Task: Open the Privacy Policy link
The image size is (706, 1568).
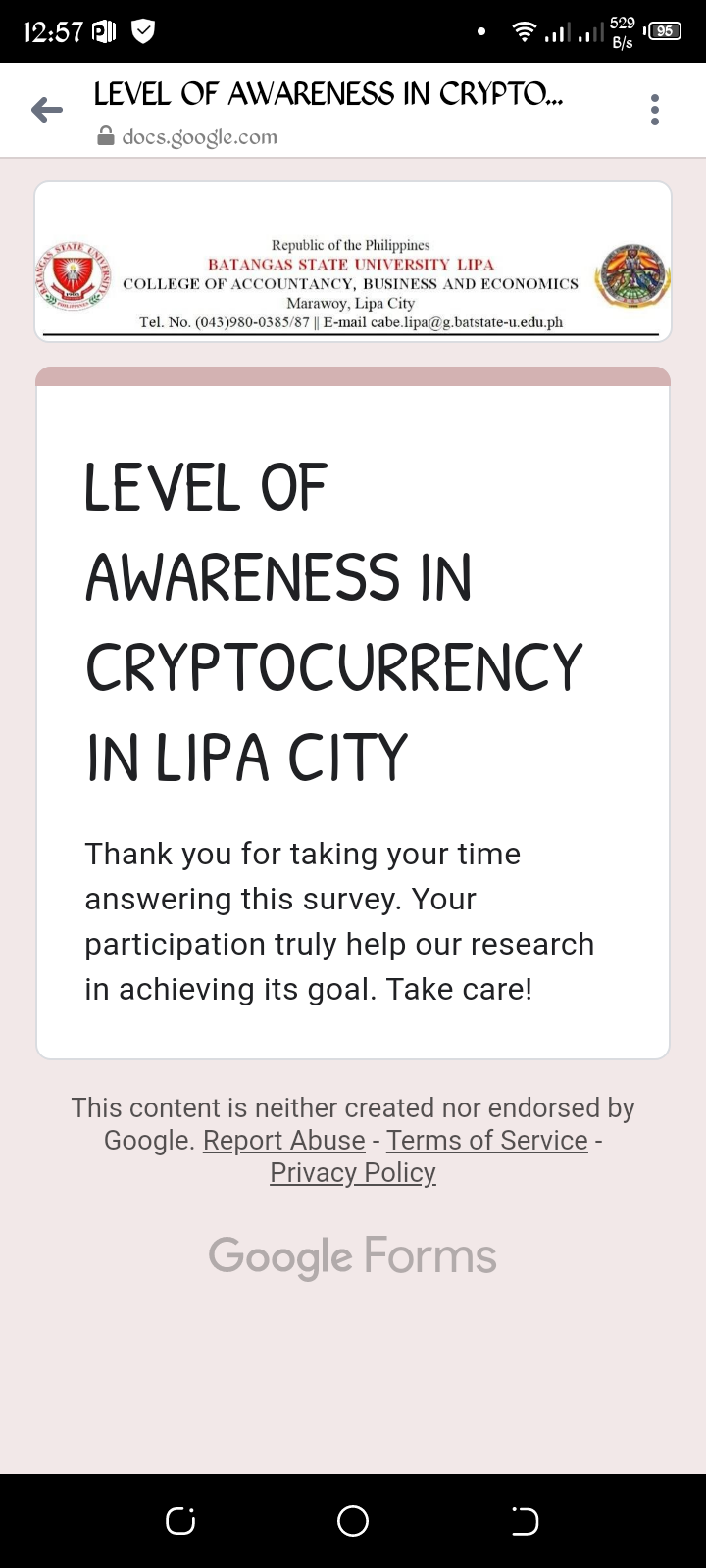Action: pos(353,1173)
